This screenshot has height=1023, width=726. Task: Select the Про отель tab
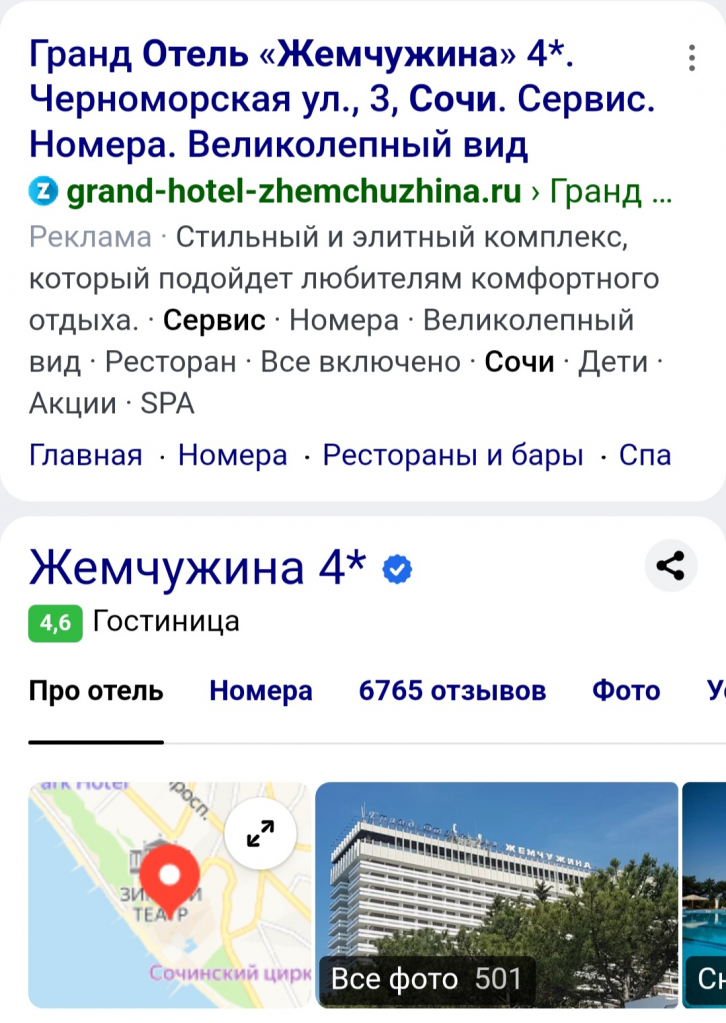pos(96,691)
